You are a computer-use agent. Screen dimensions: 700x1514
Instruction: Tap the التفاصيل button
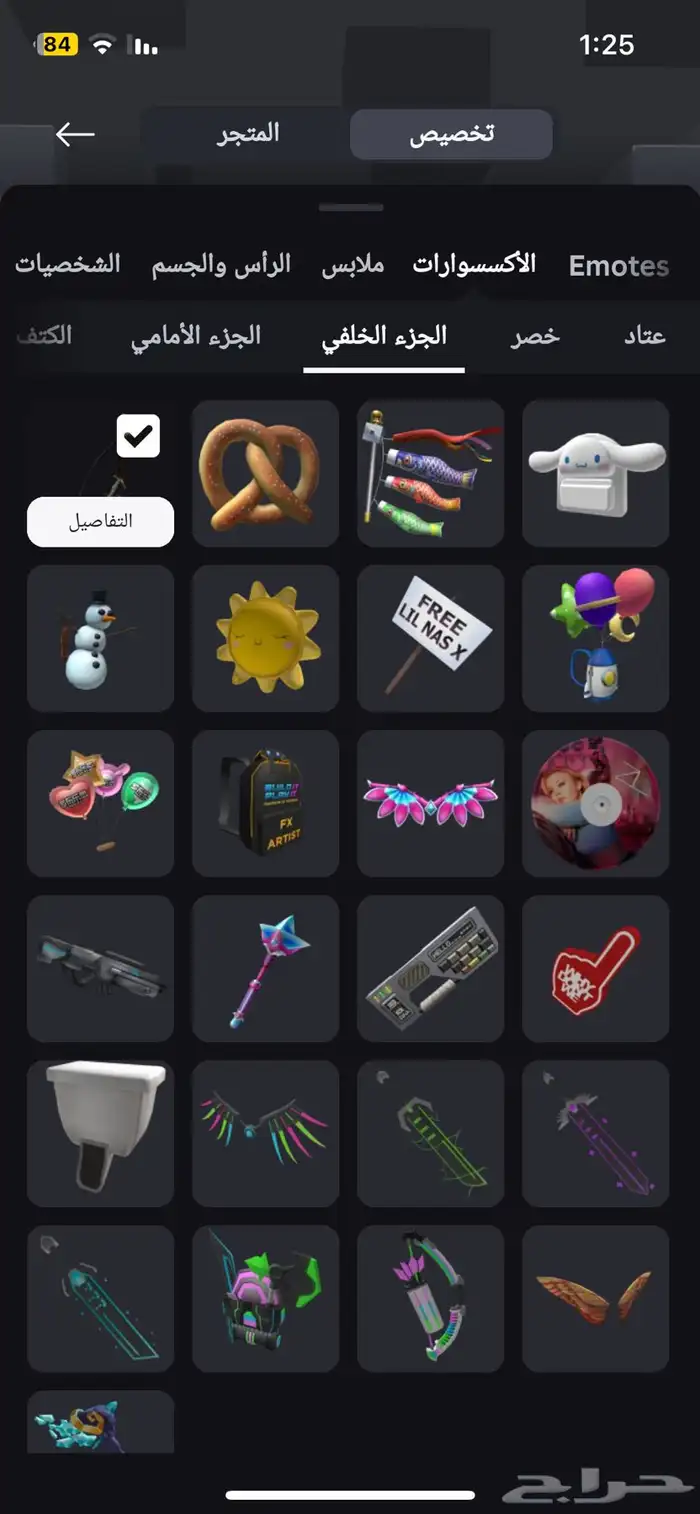click(100, 522)
